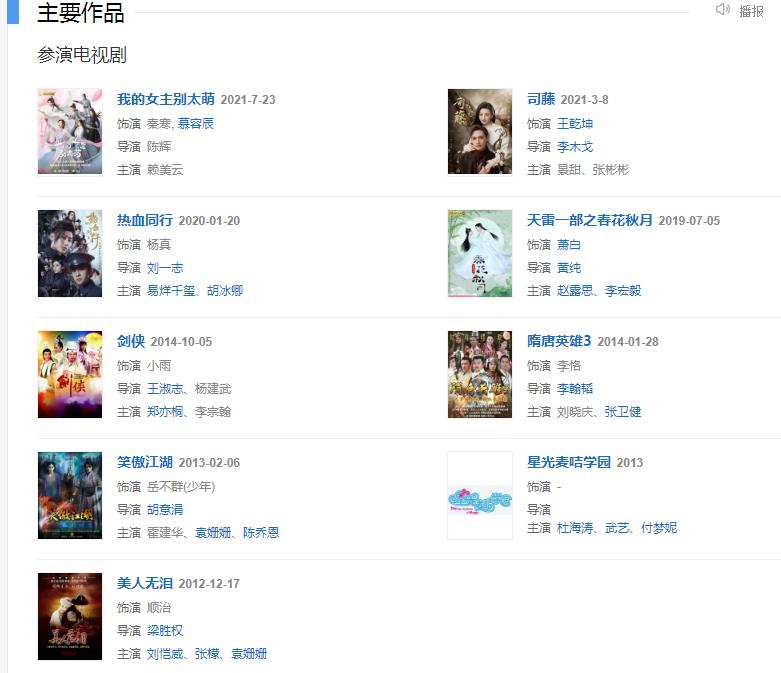The width and height of the screenshot is (781, 673).
Task: View actress 刘晓庆's page
Action: [575, 412]
